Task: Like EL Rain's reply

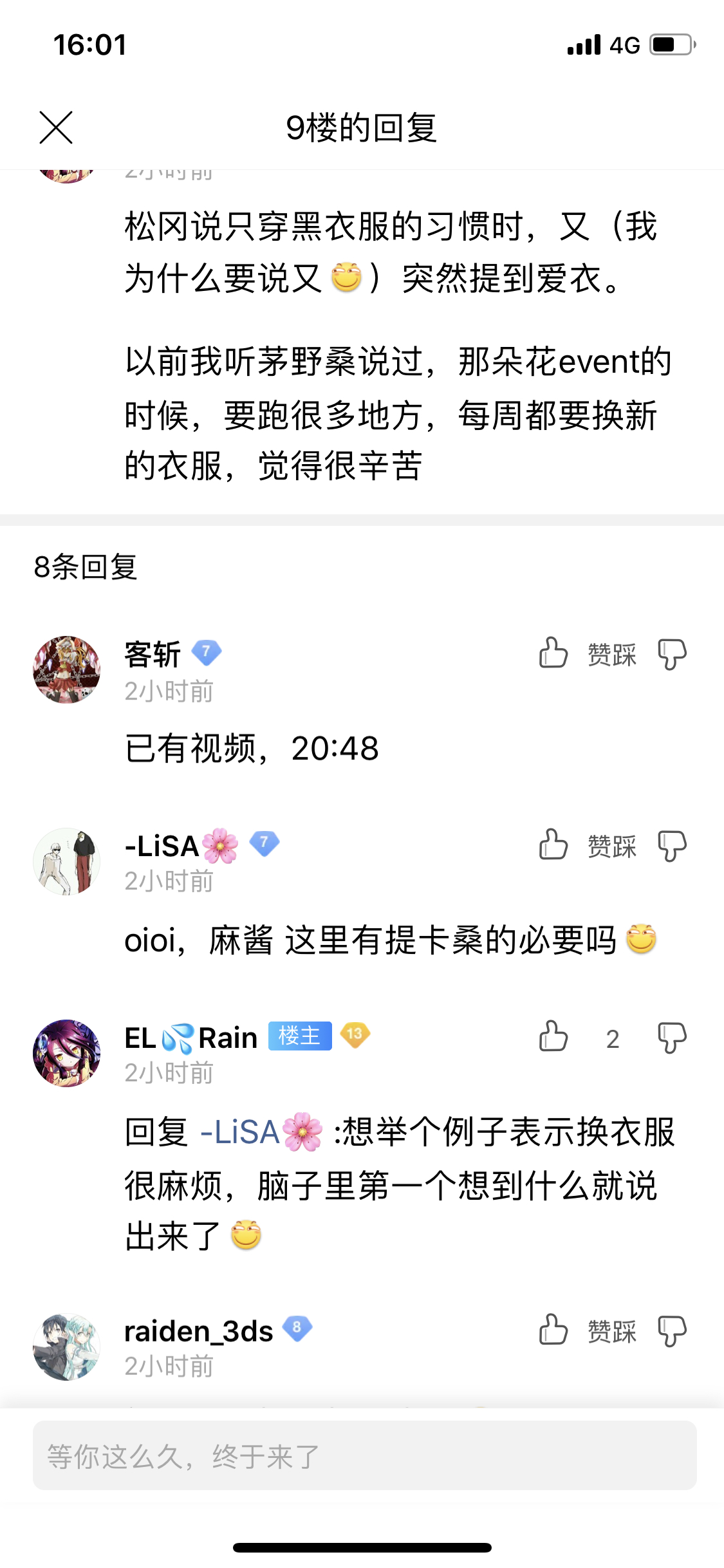Action: coord(553,1036)
